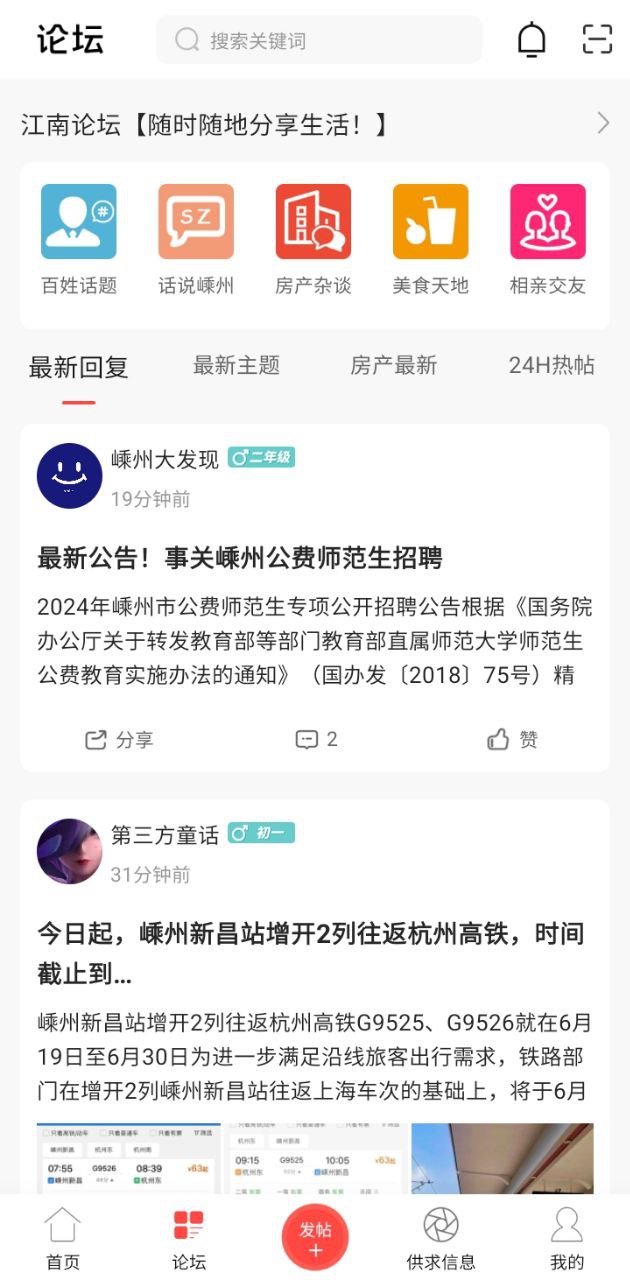Open the post about 嵊州新昌站 trains

coord(310,952)
